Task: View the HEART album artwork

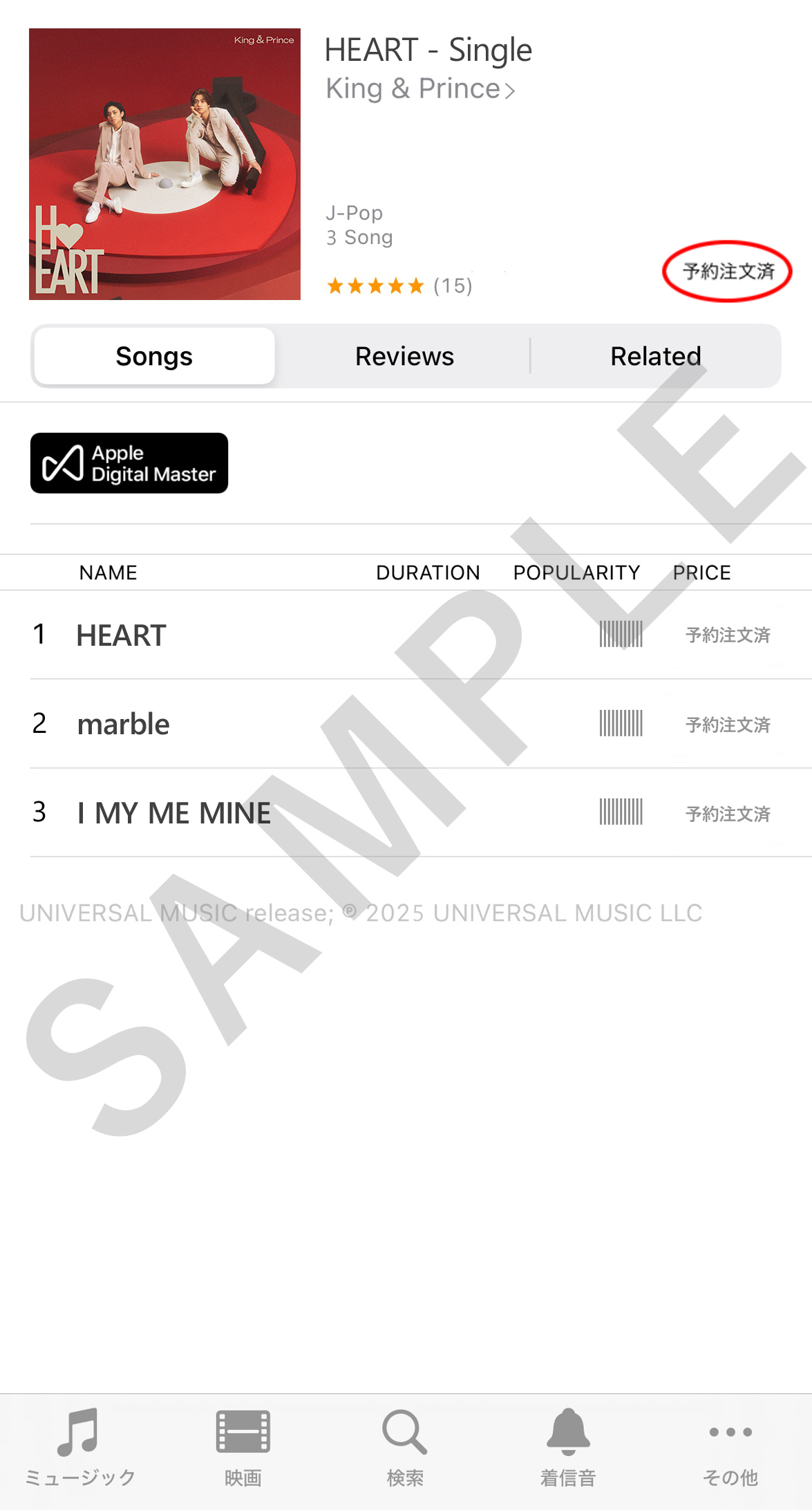Action: pyautogui.click(x=164, y=165)
